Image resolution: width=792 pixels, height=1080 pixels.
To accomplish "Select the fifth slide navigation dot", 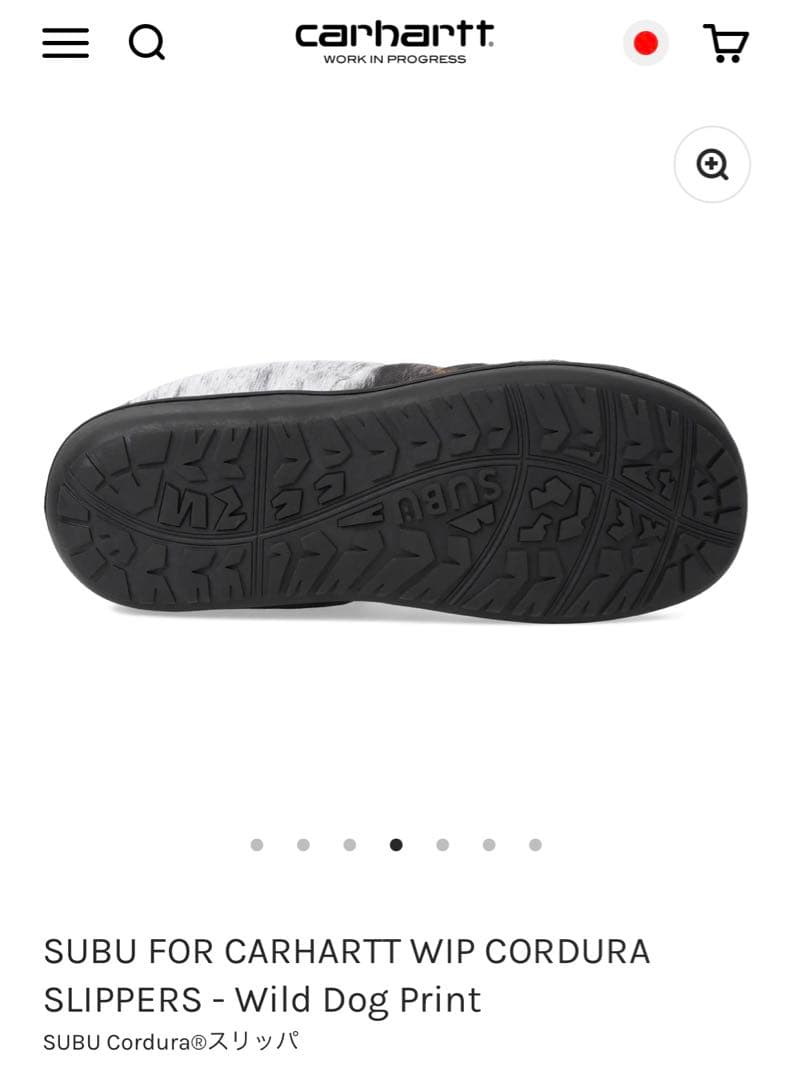I will click(x=440, y=846).
